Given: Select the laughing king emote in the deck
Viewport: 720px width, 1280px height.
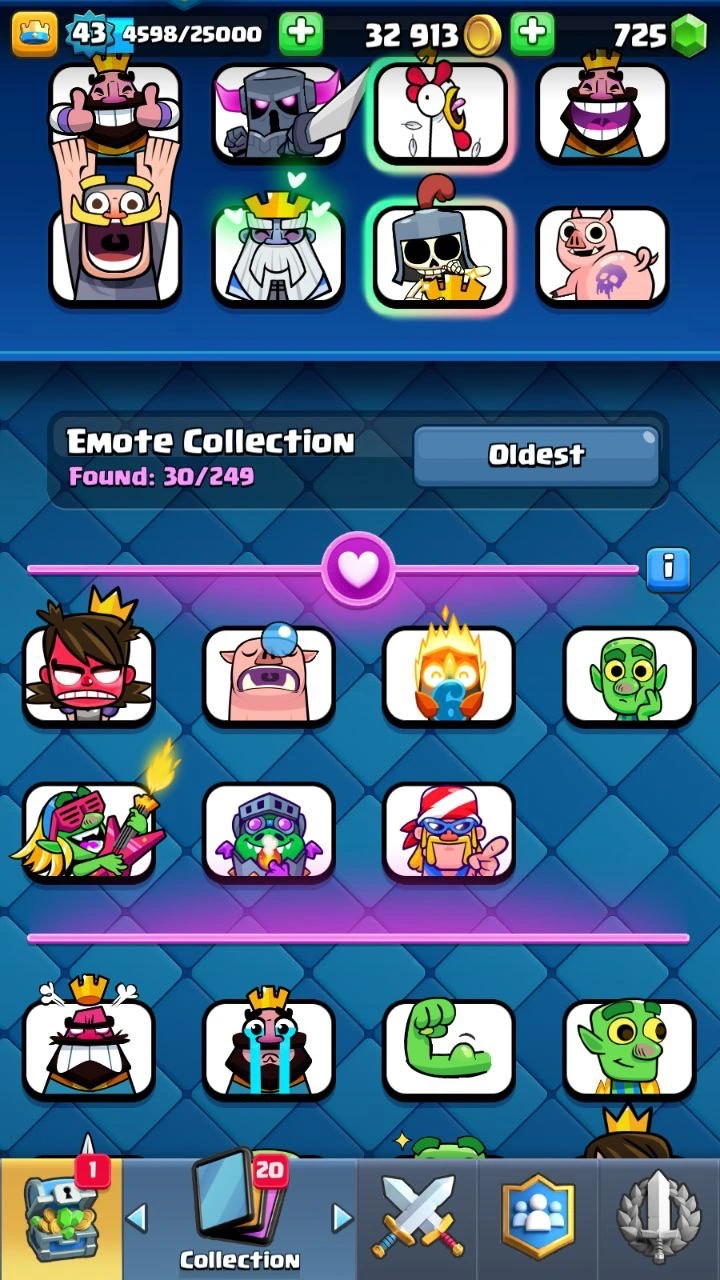Looking at the screenshot, I should pyautogui.click(x=602, y=112).
